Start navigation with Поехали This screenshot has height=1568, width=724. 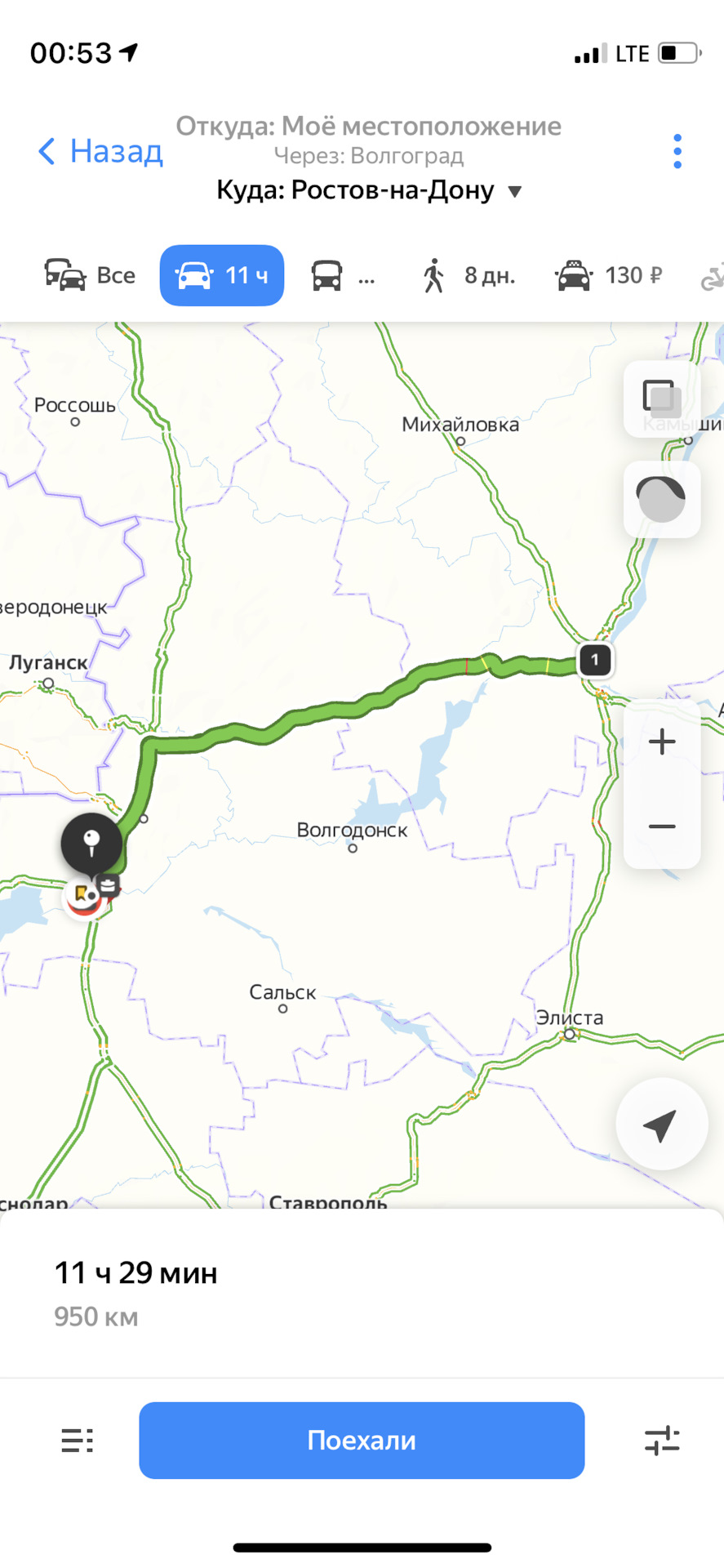point(362,1440)
